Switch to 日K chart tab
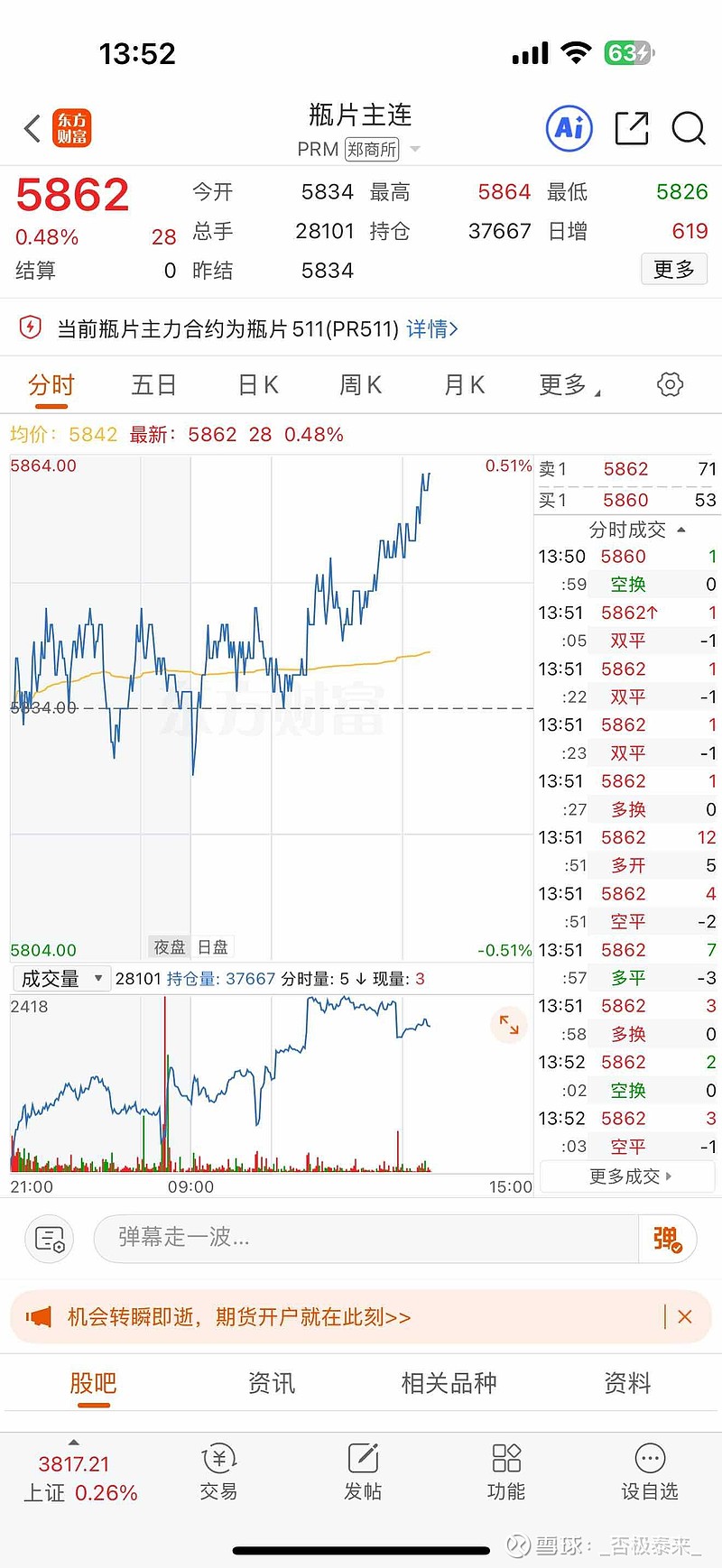 258,385
